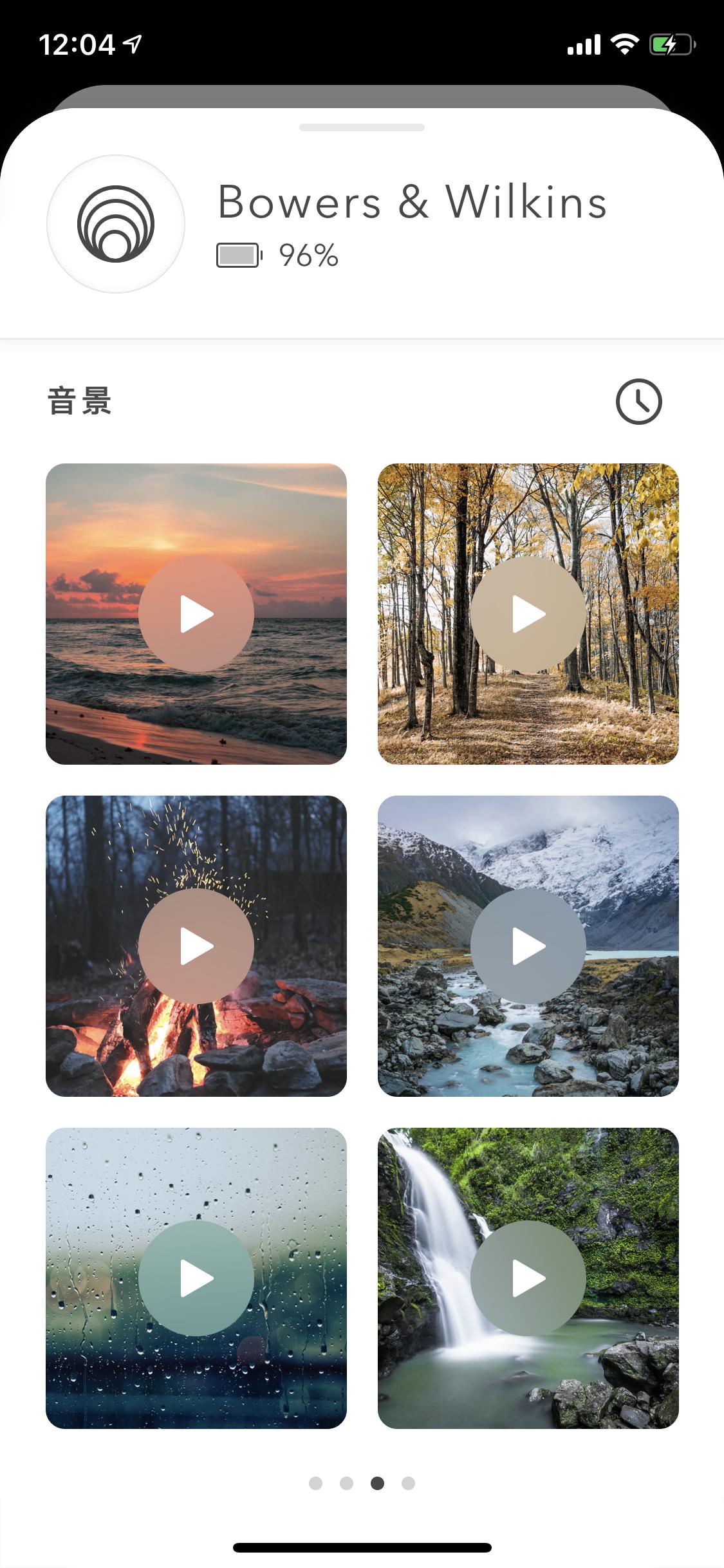The image size is (724, 1568).
Task: Open the soundscape timer clock icon
Action: (638, 402)
